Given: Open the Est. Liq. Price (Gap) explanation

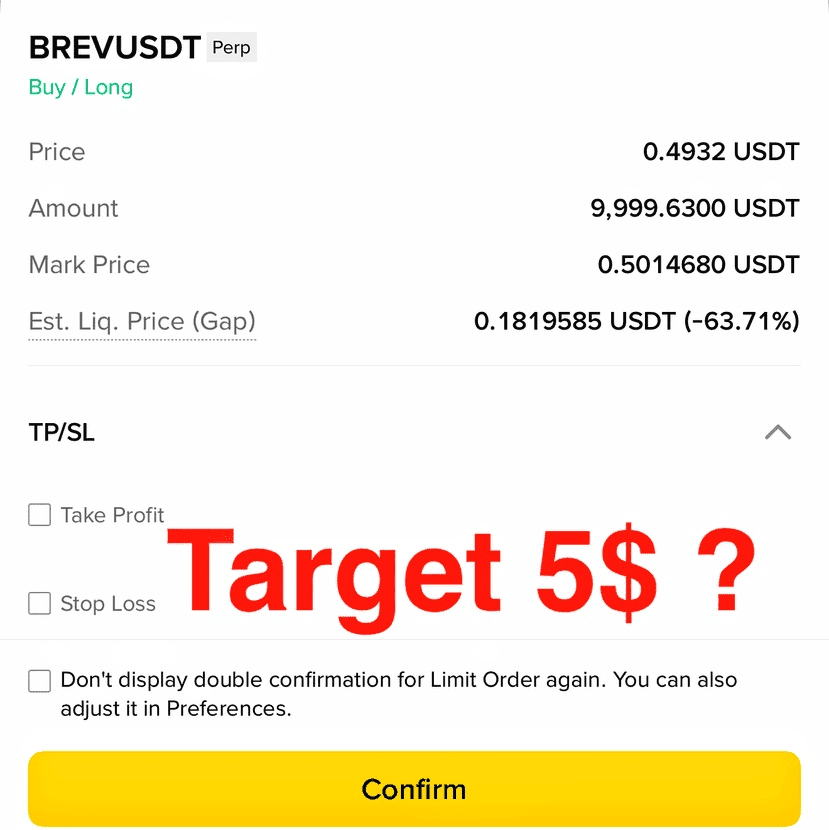Looking at the screenshot, I should [142, 322].
